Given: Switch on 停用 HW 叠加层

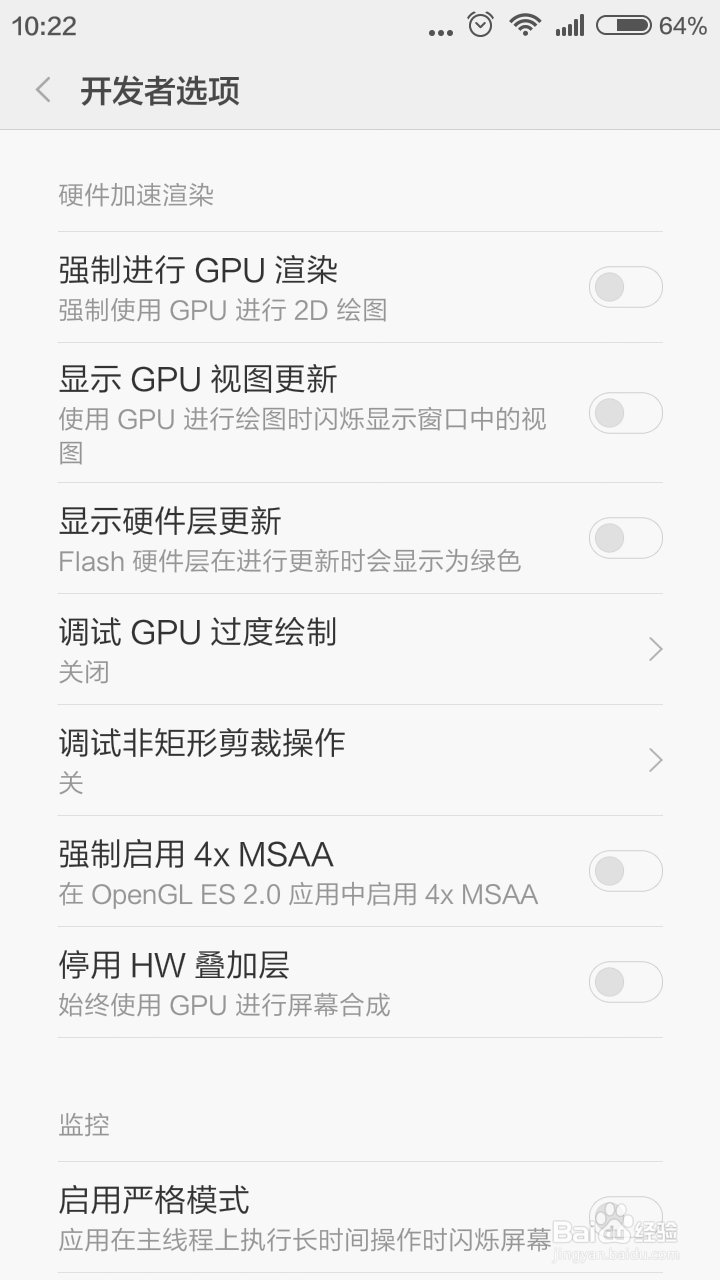Looking at the screenshot, I should [x=625, y=982].
